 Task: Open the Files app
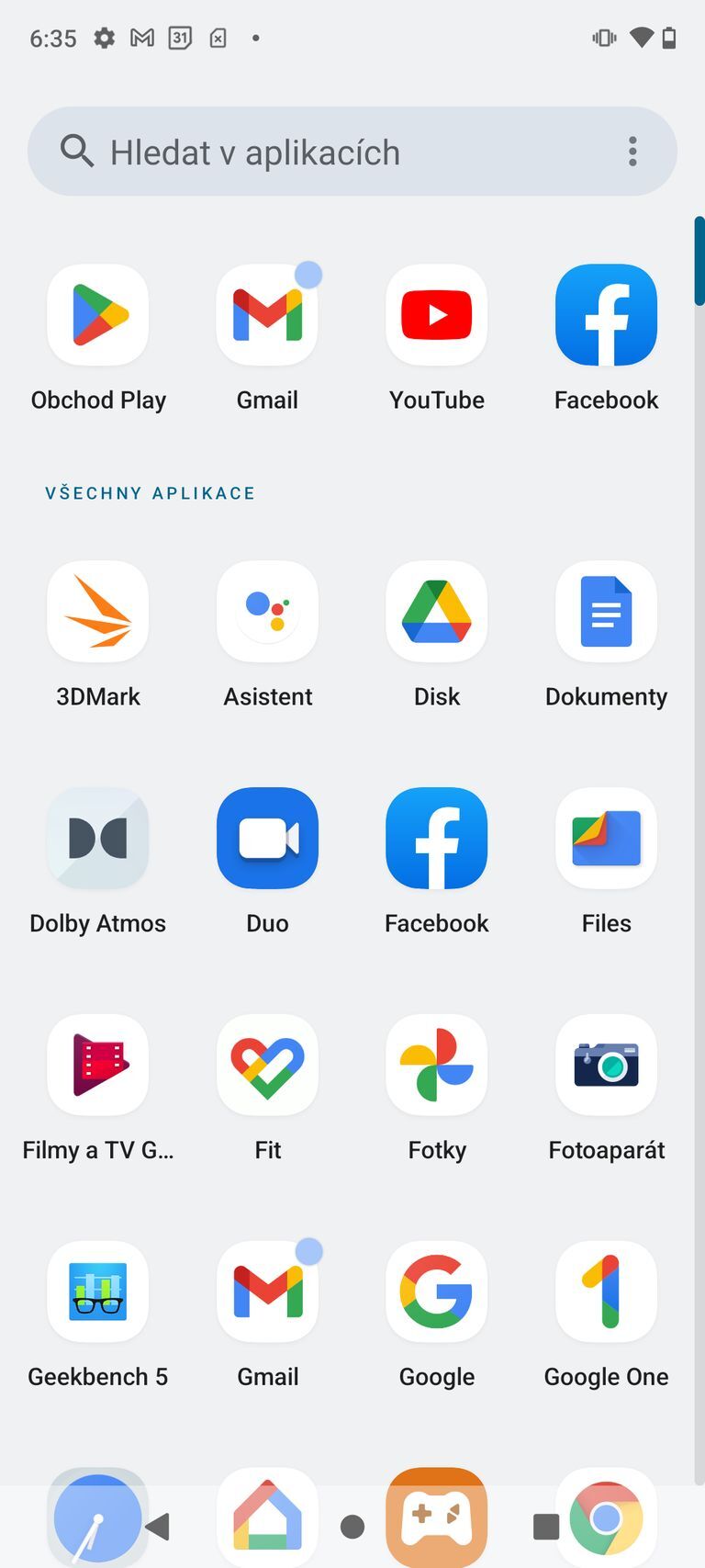pyautogui.click(x=606, y=839)
